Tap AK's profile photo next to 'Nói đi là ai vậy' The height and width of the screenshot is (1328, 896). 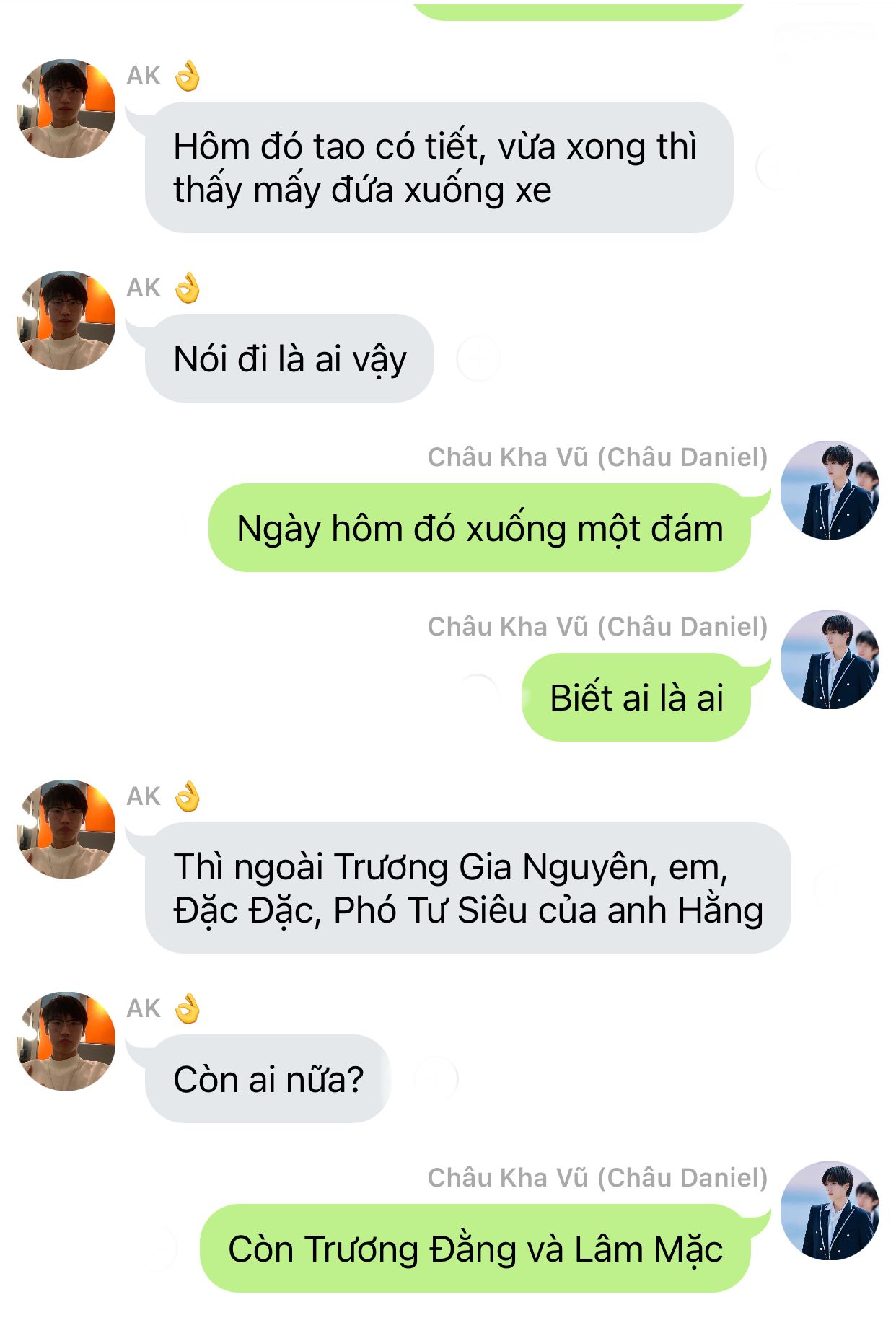click(66, 320)
